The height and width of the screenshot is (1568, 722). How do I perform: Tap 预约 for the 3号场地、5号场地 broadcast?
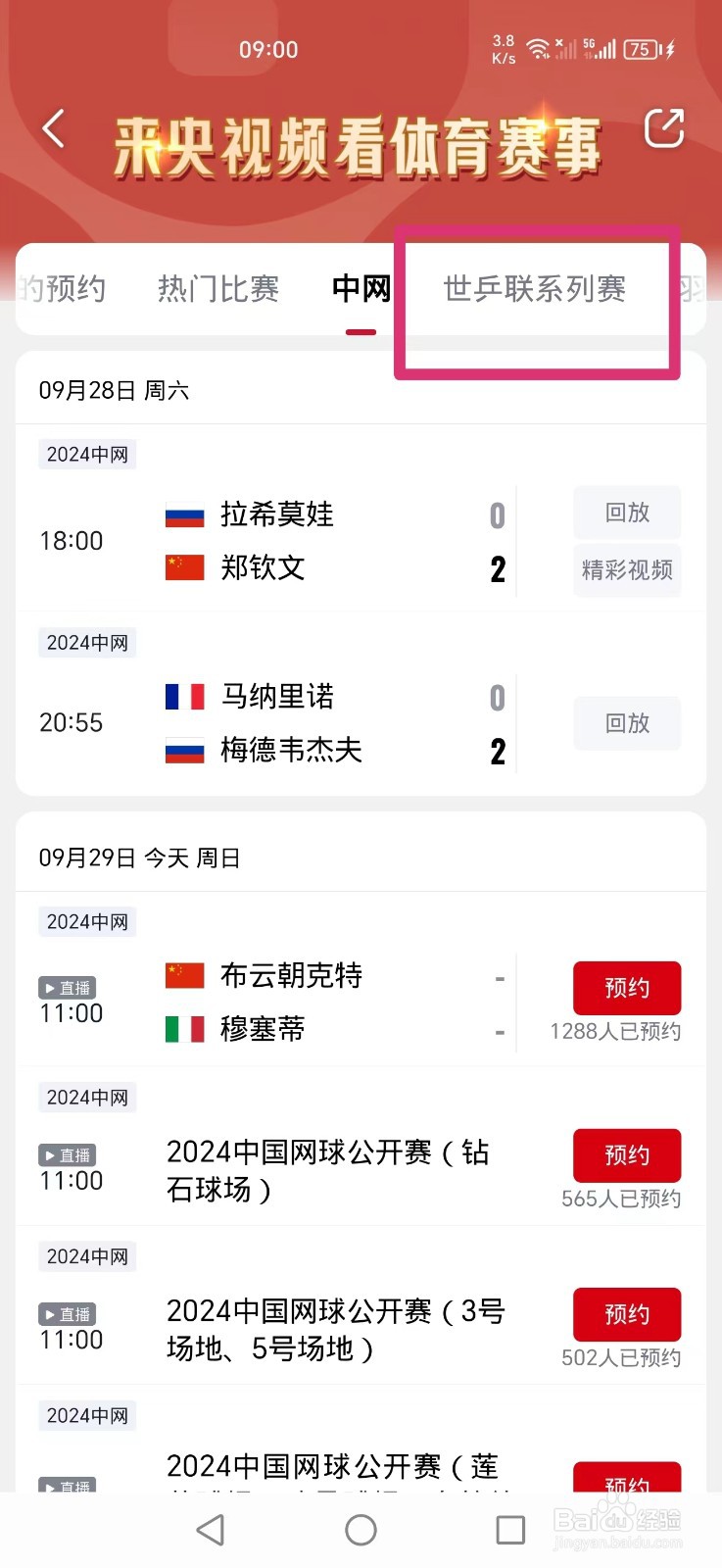627,1314
